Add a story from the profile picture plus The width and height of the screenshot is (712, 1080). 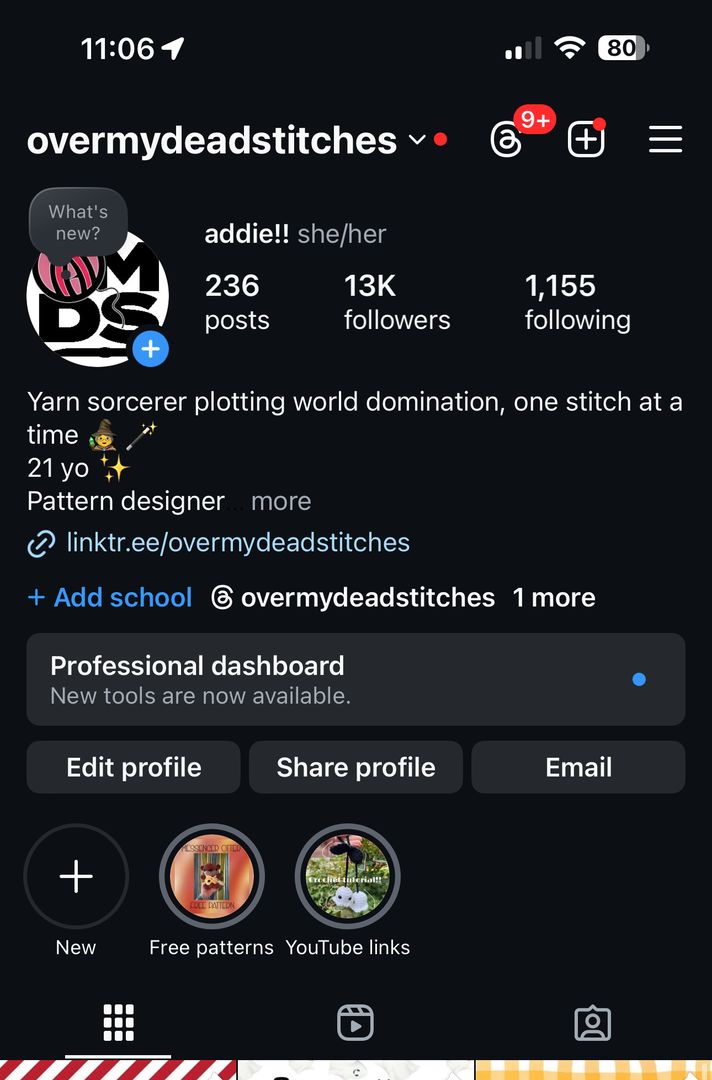point(150,349)
